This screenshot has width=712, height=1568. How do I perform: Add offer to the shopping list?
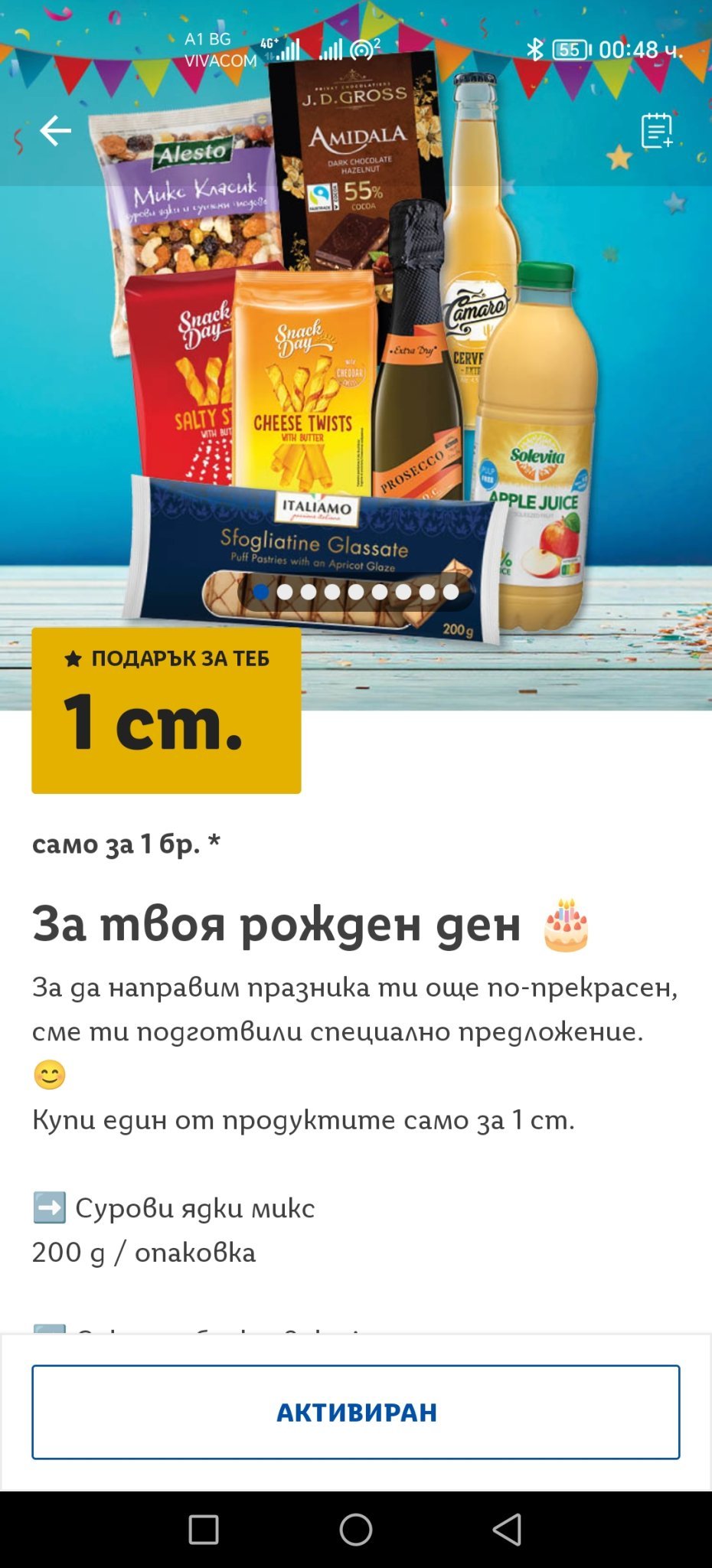[657, 131]
